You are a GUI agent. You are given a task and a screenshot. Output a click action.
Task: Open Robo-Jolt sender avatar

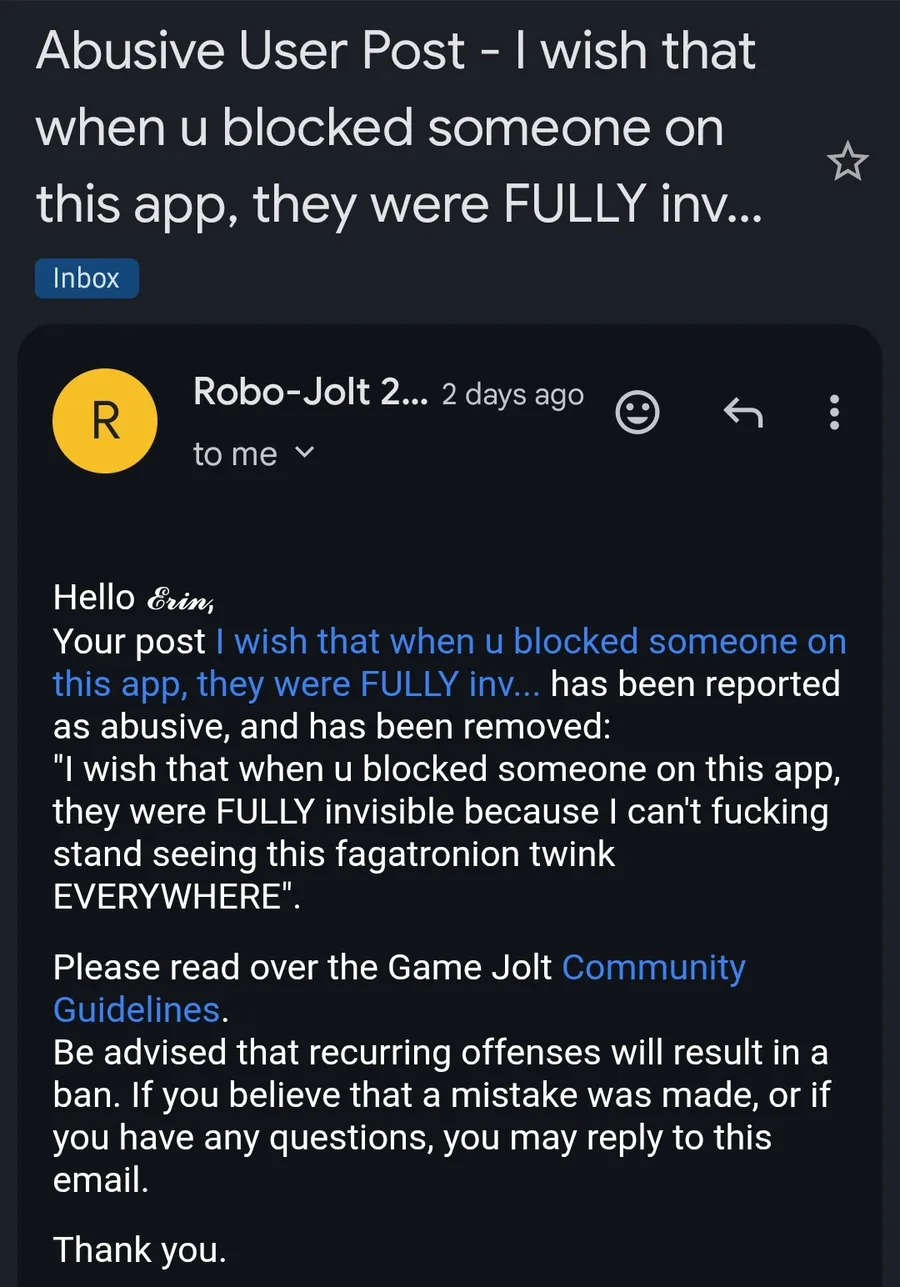(x=105, y=420)
